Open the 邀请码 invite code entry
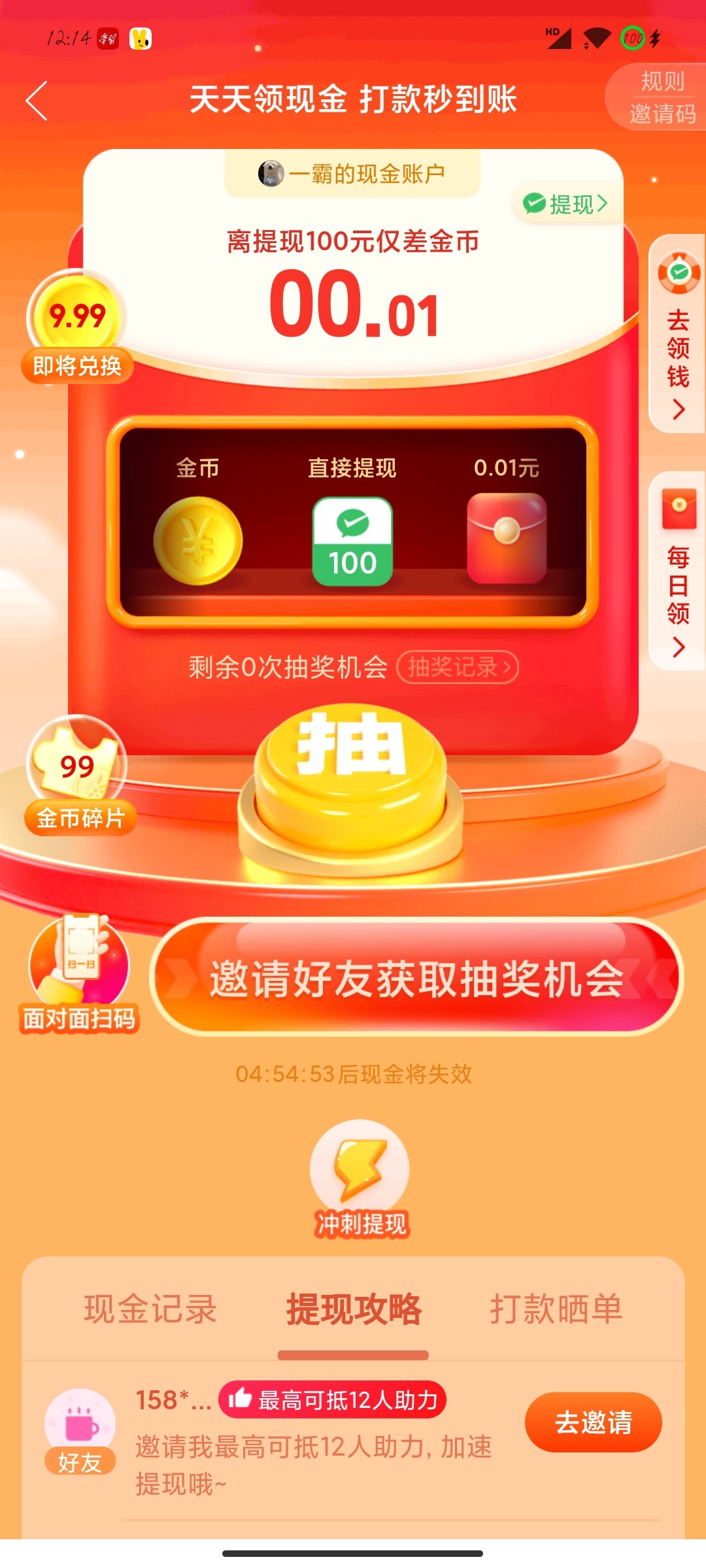Screen dimensions: 706x1568 coord(662,114)
